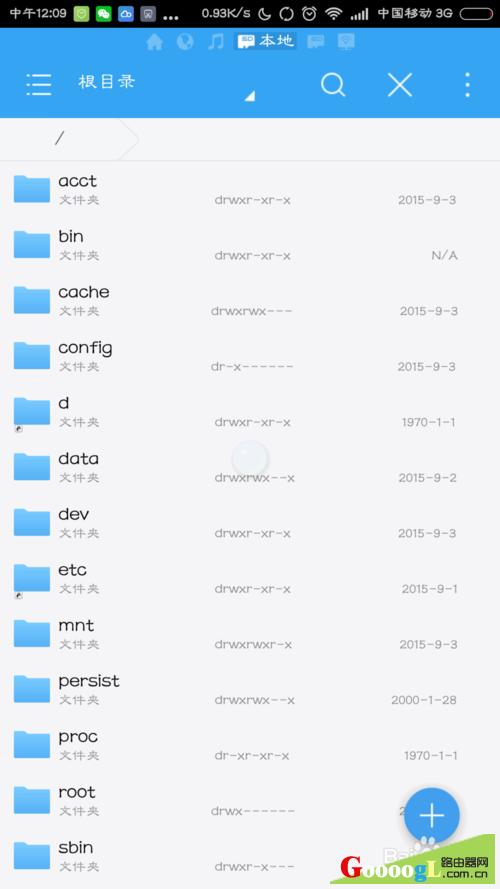500x889 pixels.
Task: Open the dev folder
Action: [250, 523]
